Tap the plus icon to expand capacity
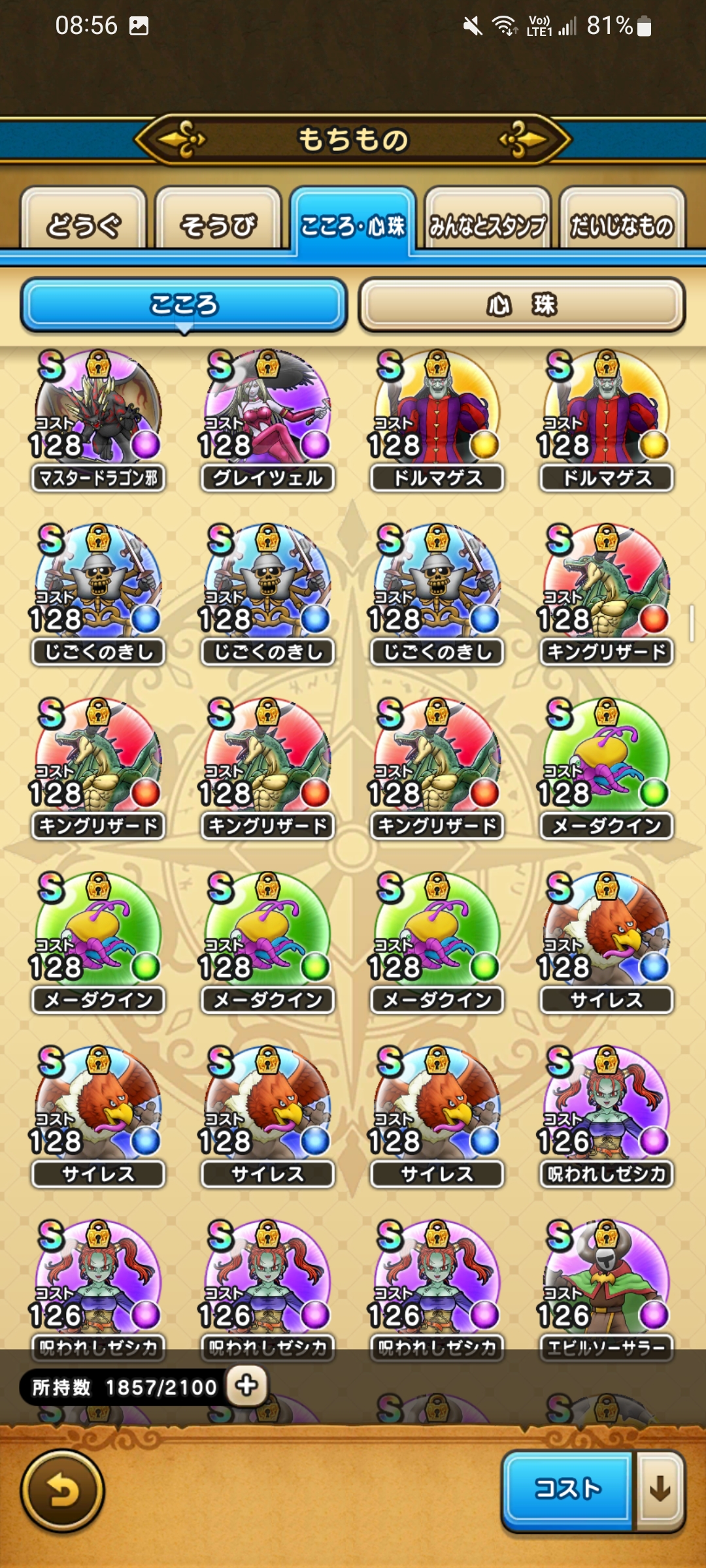Image resolution: width=706 pixels, height=1568 pixels. [246, 1386]
